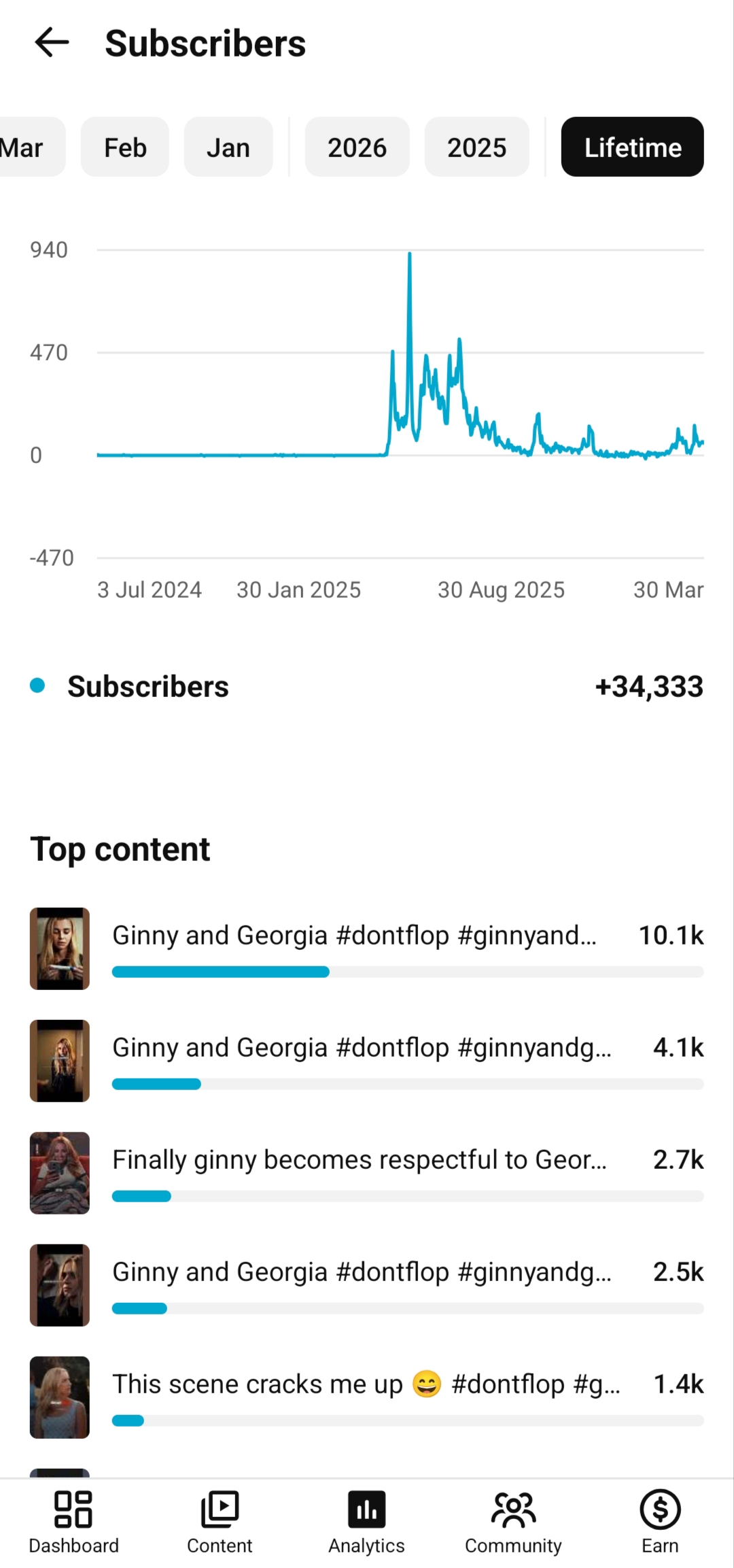Open 'This scene cracks me up' video
Viewport: 734px width, 1568px height.
367,1397
